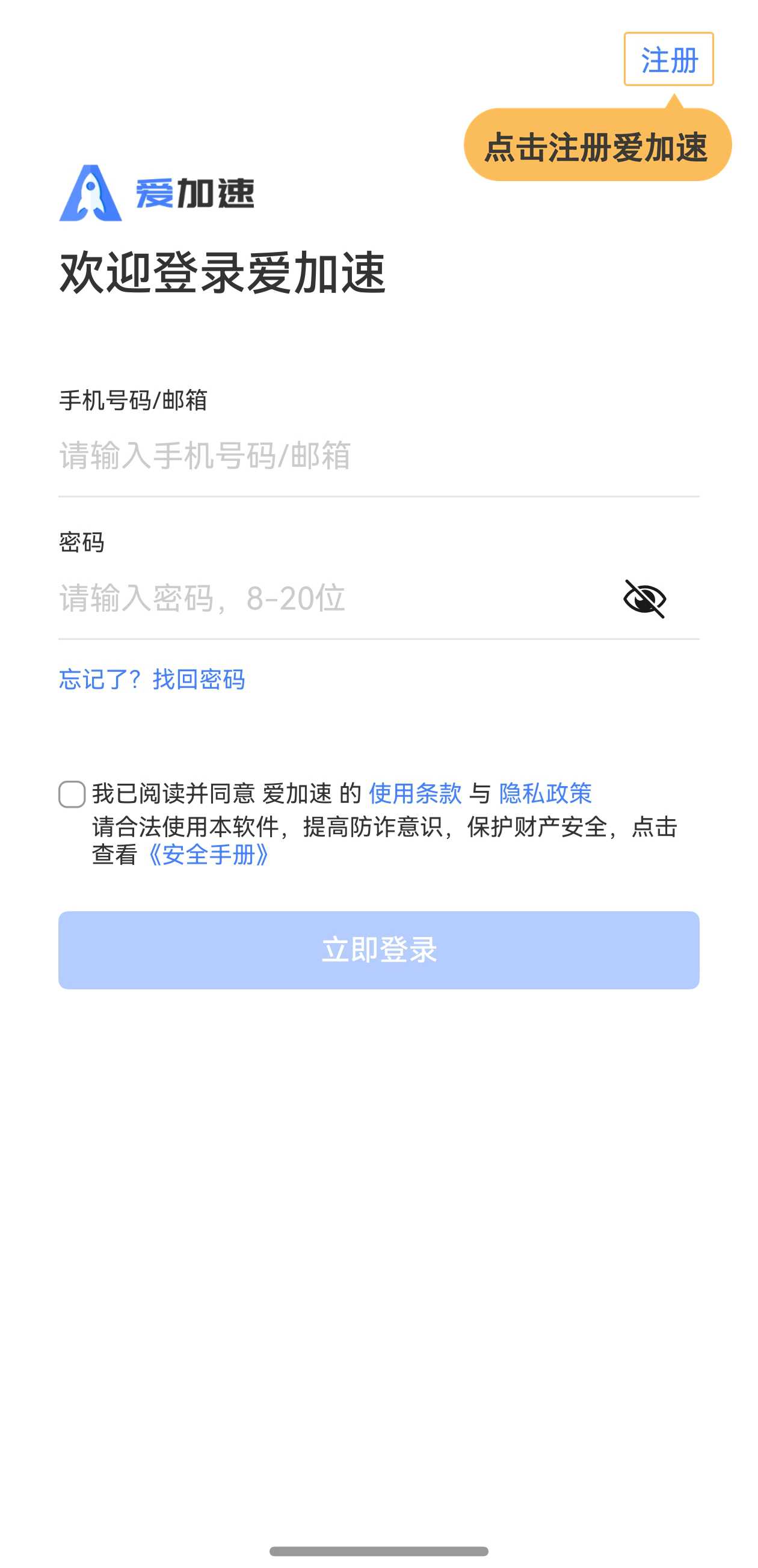Open 忘记了？找回密码 link
The height and width of the screenshot is (1568, 758).
(x=152, y=679)
